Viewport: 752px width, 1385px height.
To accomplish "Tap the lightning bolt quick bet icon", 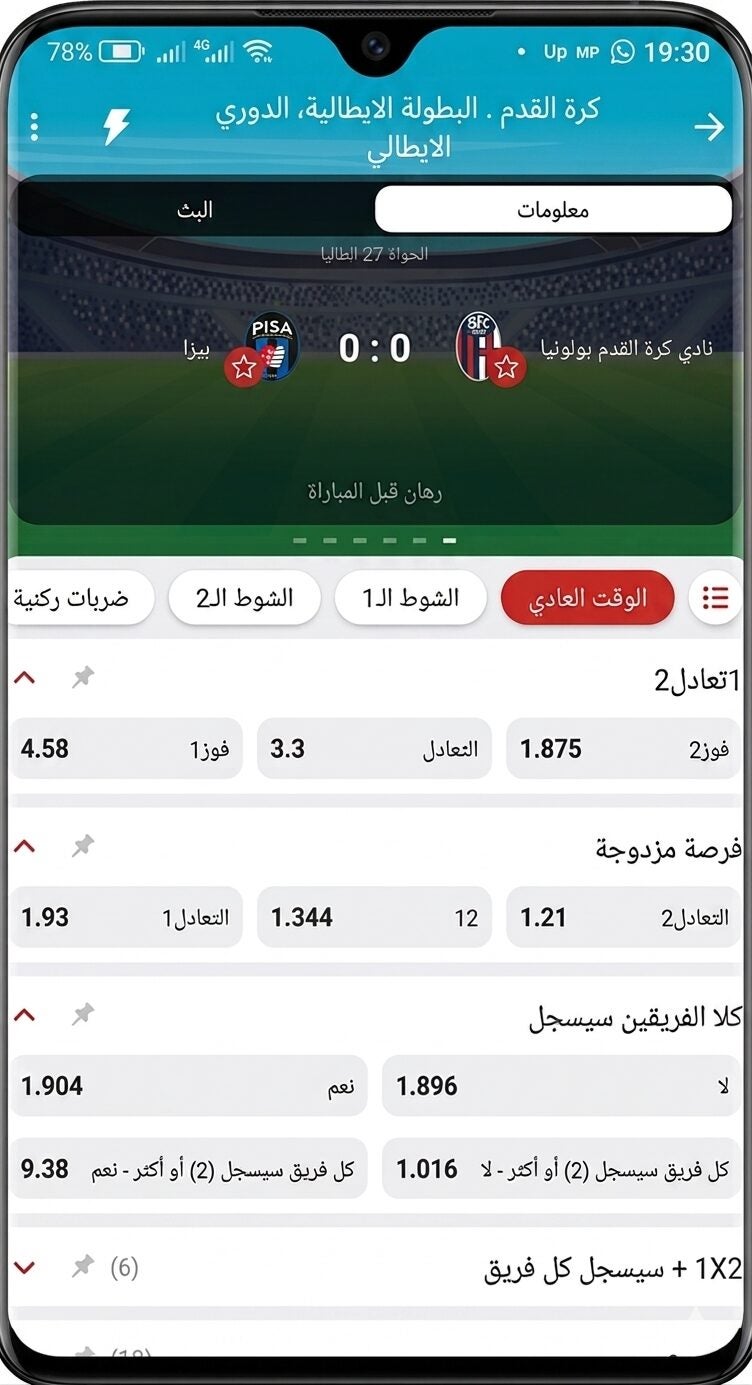I will [116, 127].
